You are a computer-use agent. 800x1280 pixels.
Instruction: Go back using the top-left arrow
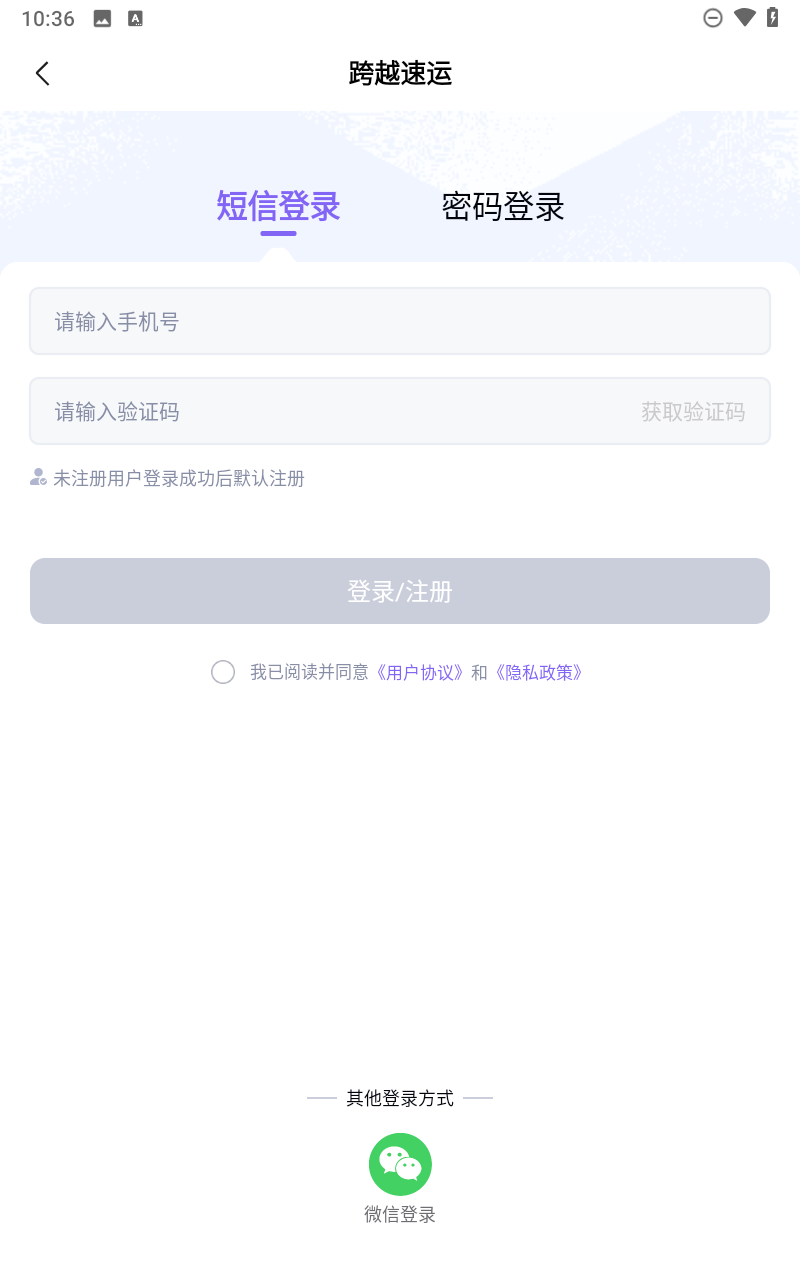(42, 73)
